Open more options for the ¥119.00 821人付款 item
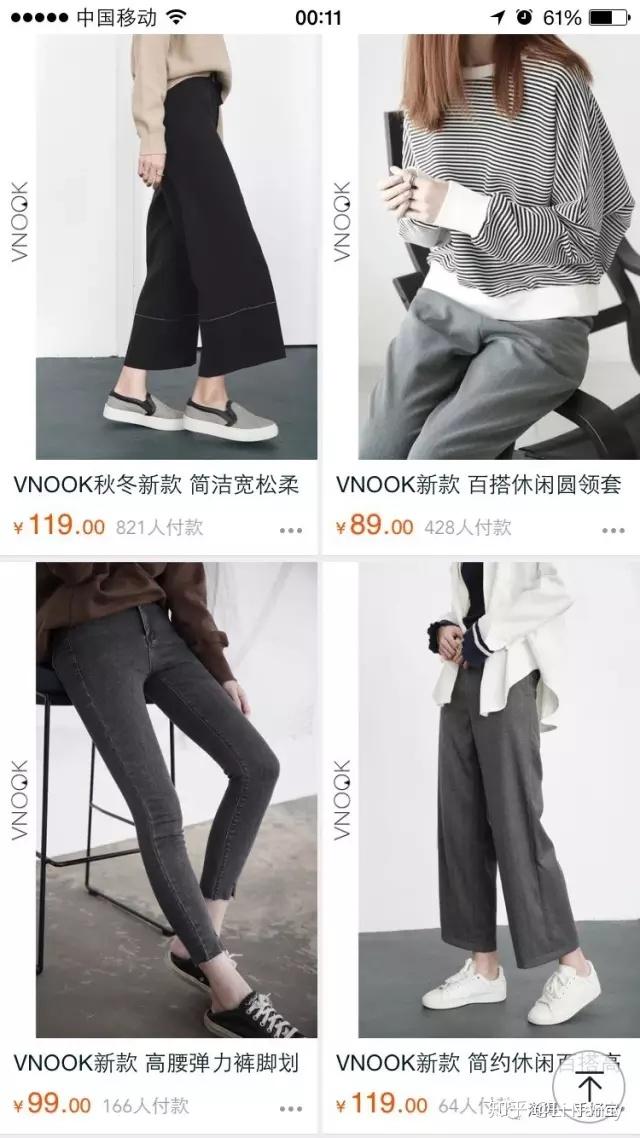Screen dimensions: 640x1138 click(291, 531)
